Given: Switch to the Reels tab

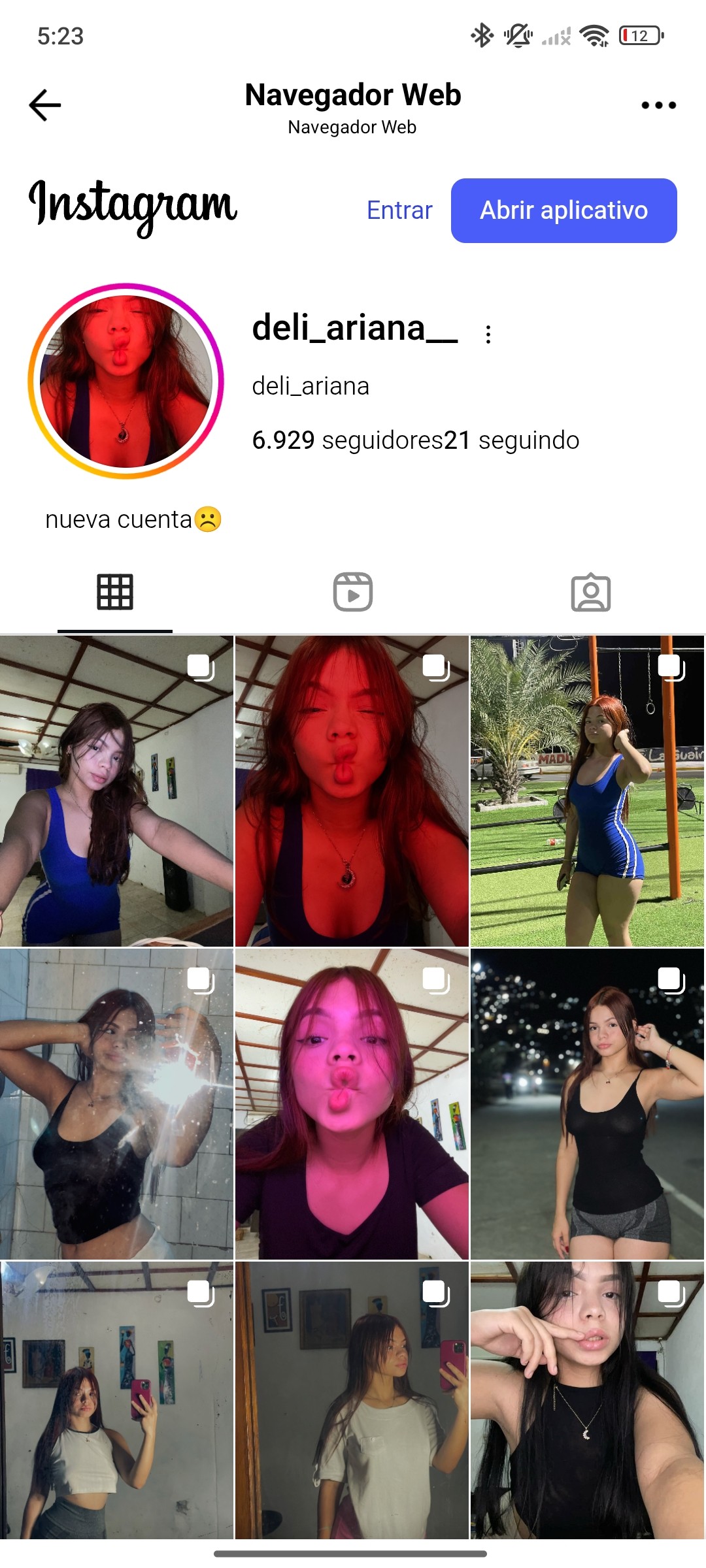Looking at the screenshot, I should point(353,593).
